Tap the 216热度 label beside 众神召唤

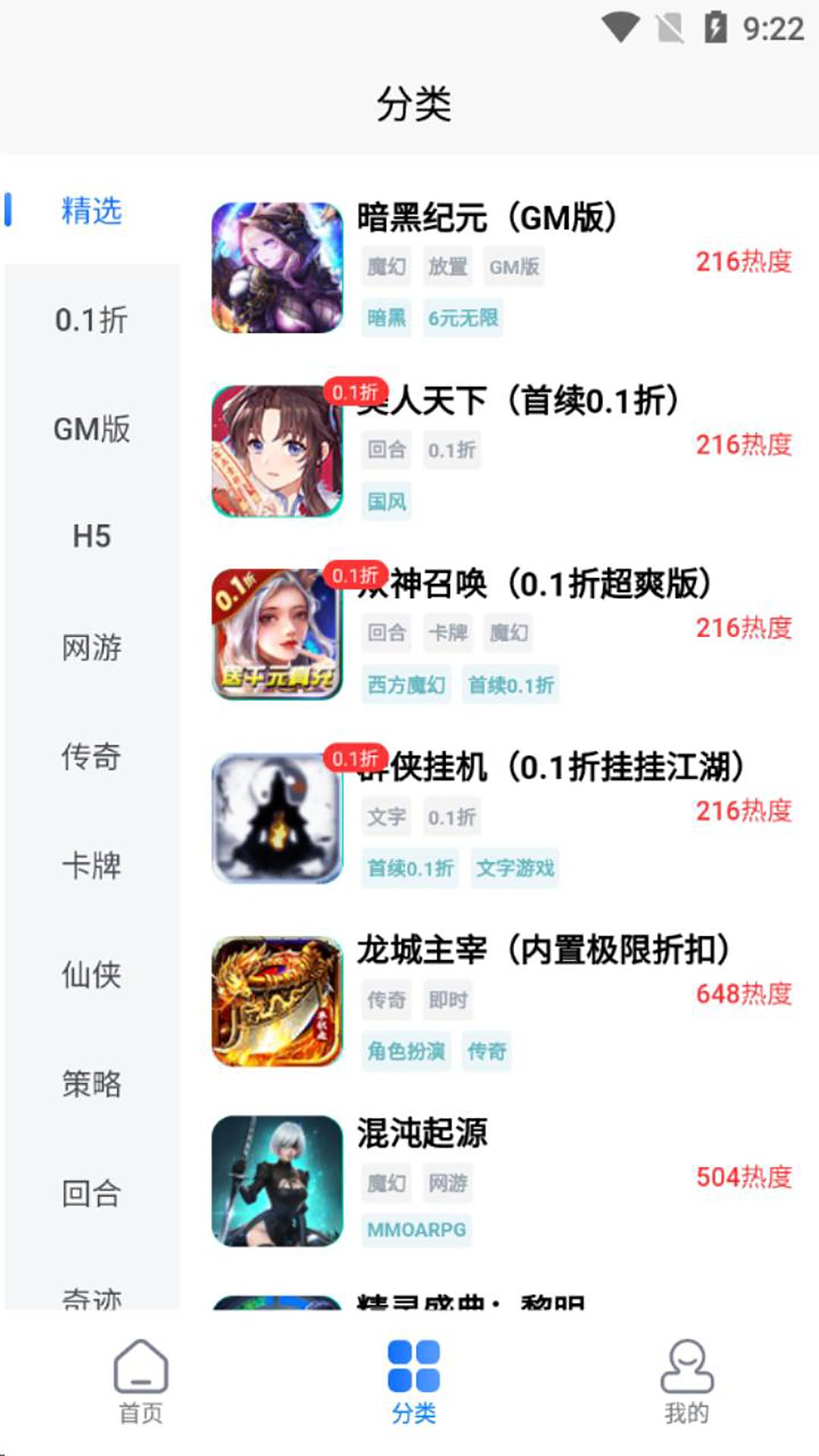pyautogui.click(x=744, y=626)
